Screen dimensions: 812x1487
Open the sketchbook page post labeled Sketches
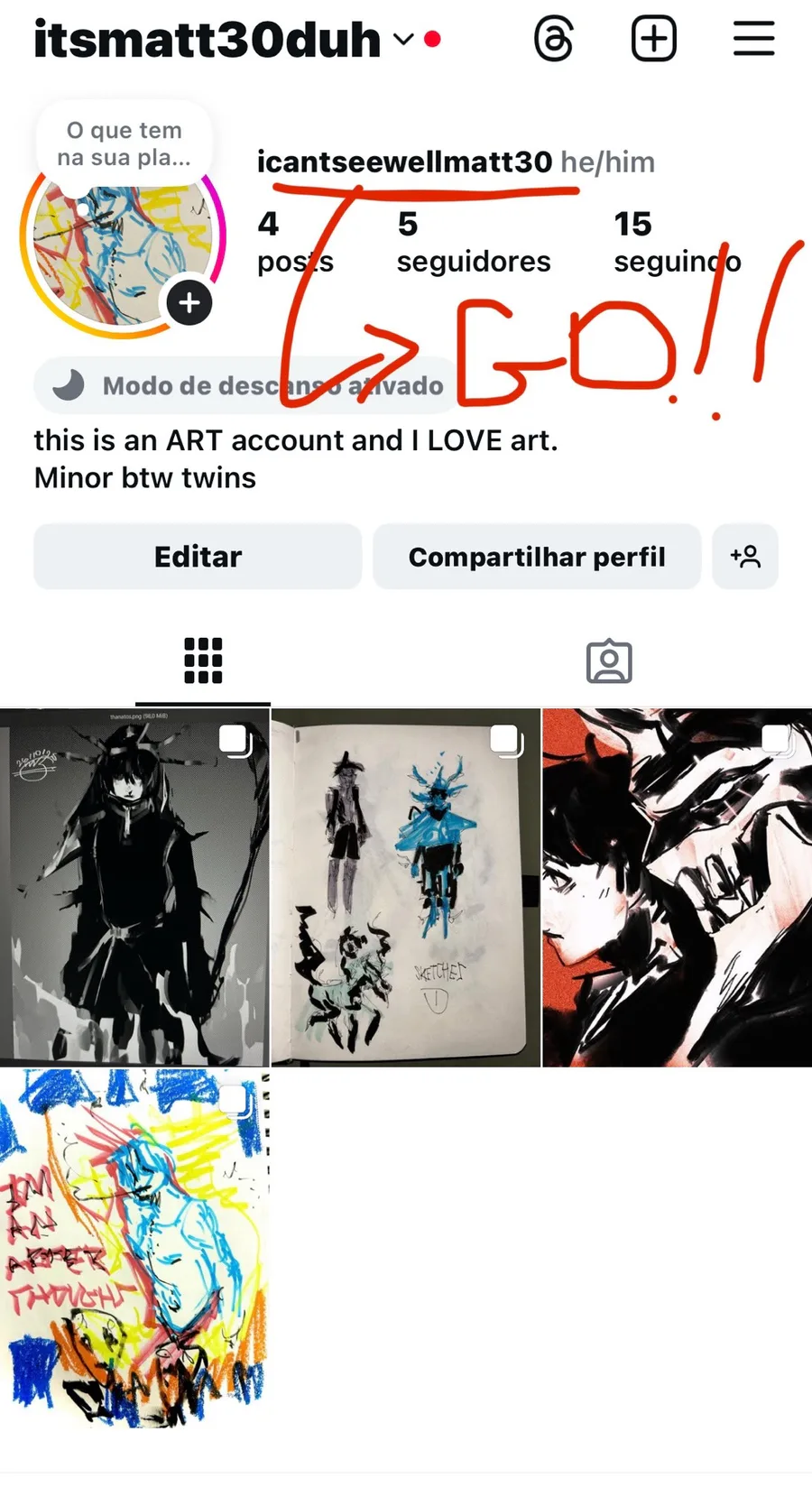point(406,888)
